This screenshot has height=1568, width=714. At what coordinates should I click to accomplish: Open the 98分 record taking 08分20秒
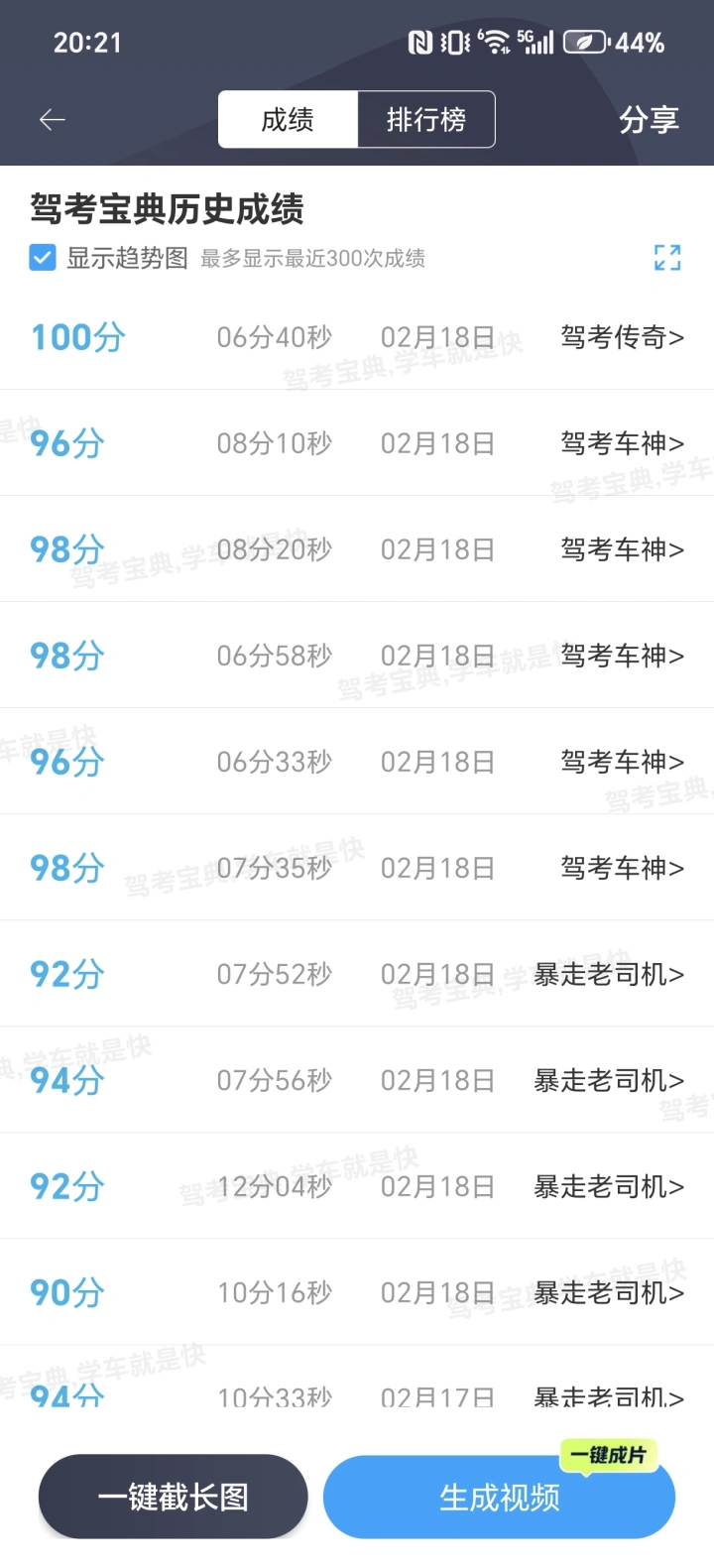[357, 549]
